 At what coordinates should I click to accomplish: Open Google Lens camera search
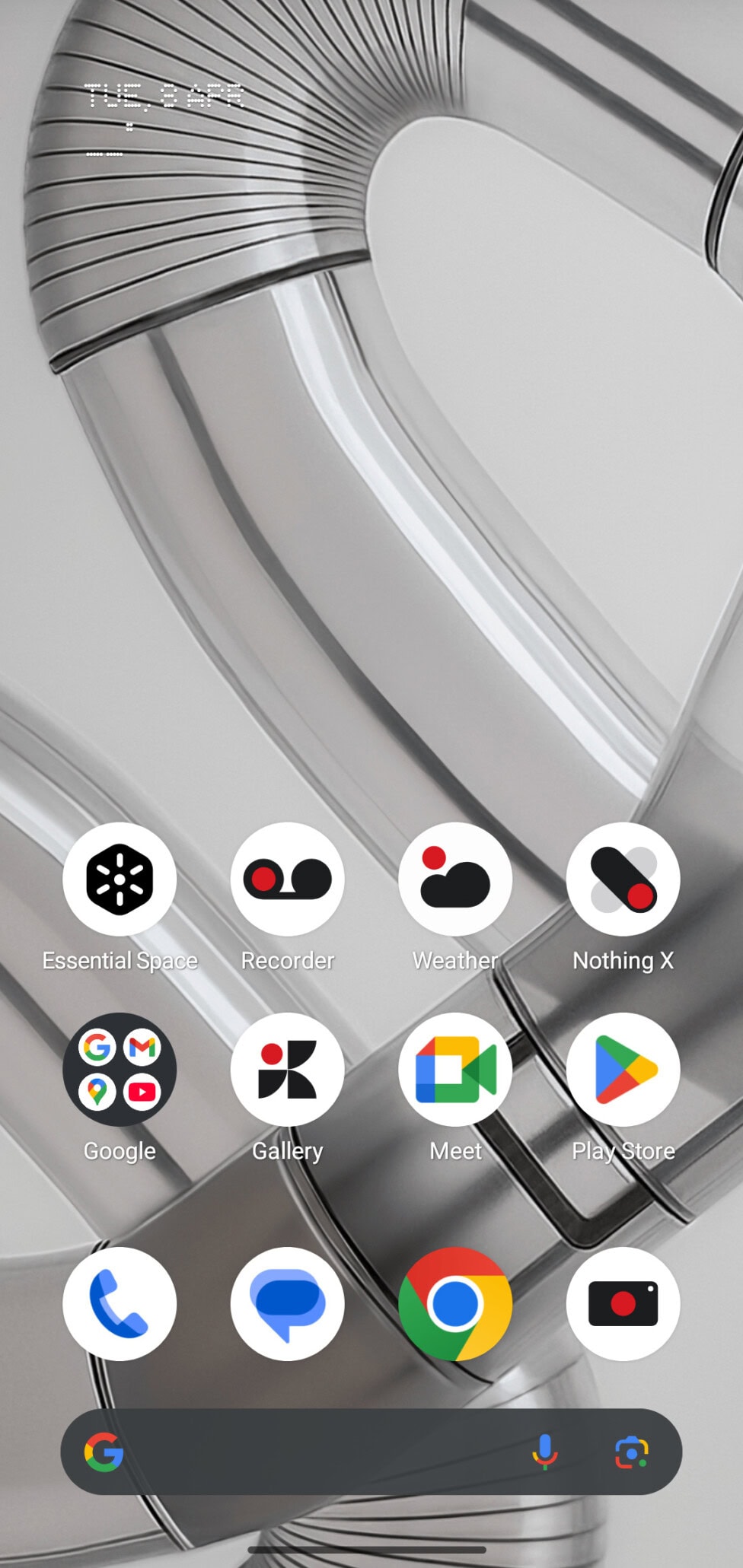click(631, 1452)
